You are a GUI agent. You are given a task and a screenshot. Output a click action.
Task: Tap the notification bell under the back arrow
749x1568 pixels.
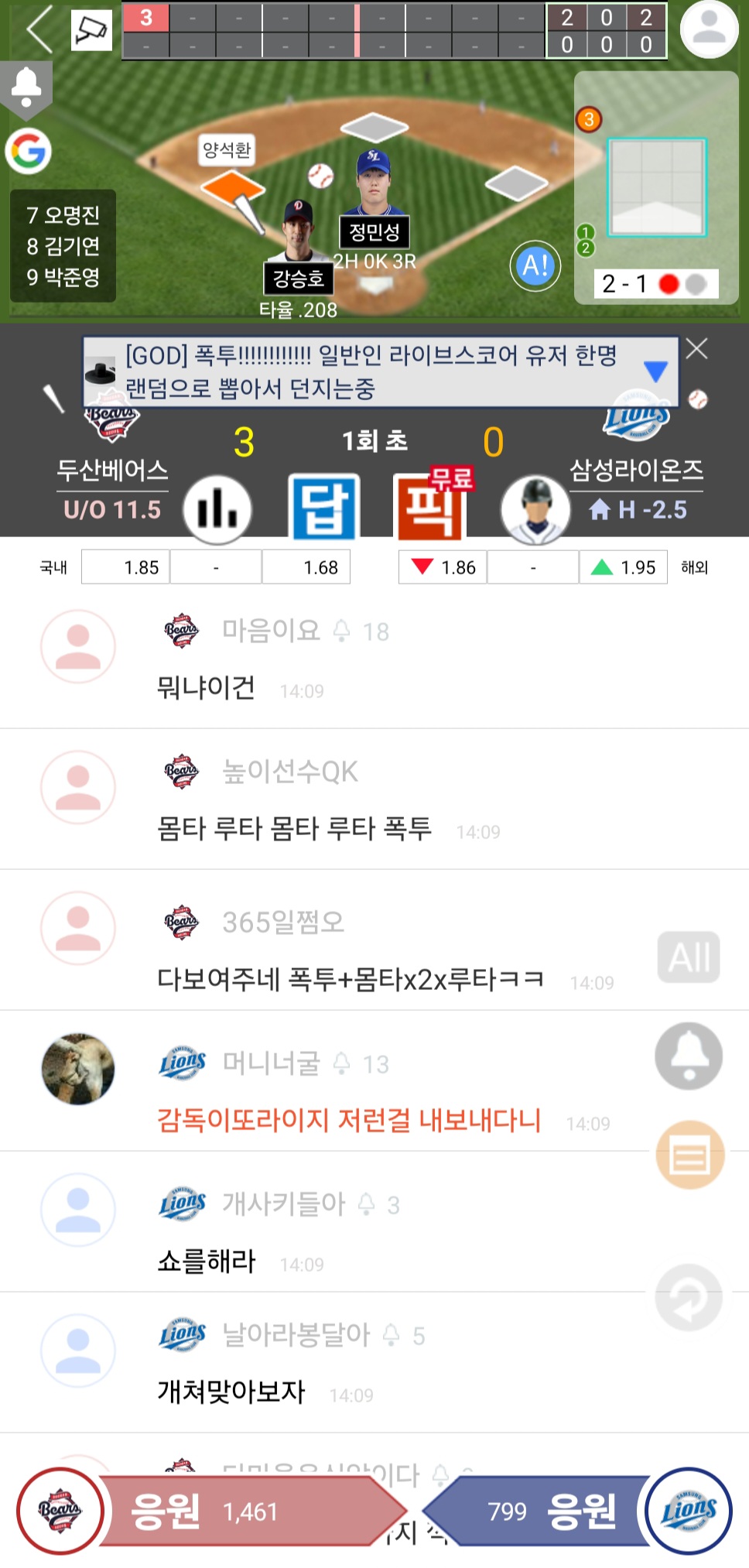[26, 87]
